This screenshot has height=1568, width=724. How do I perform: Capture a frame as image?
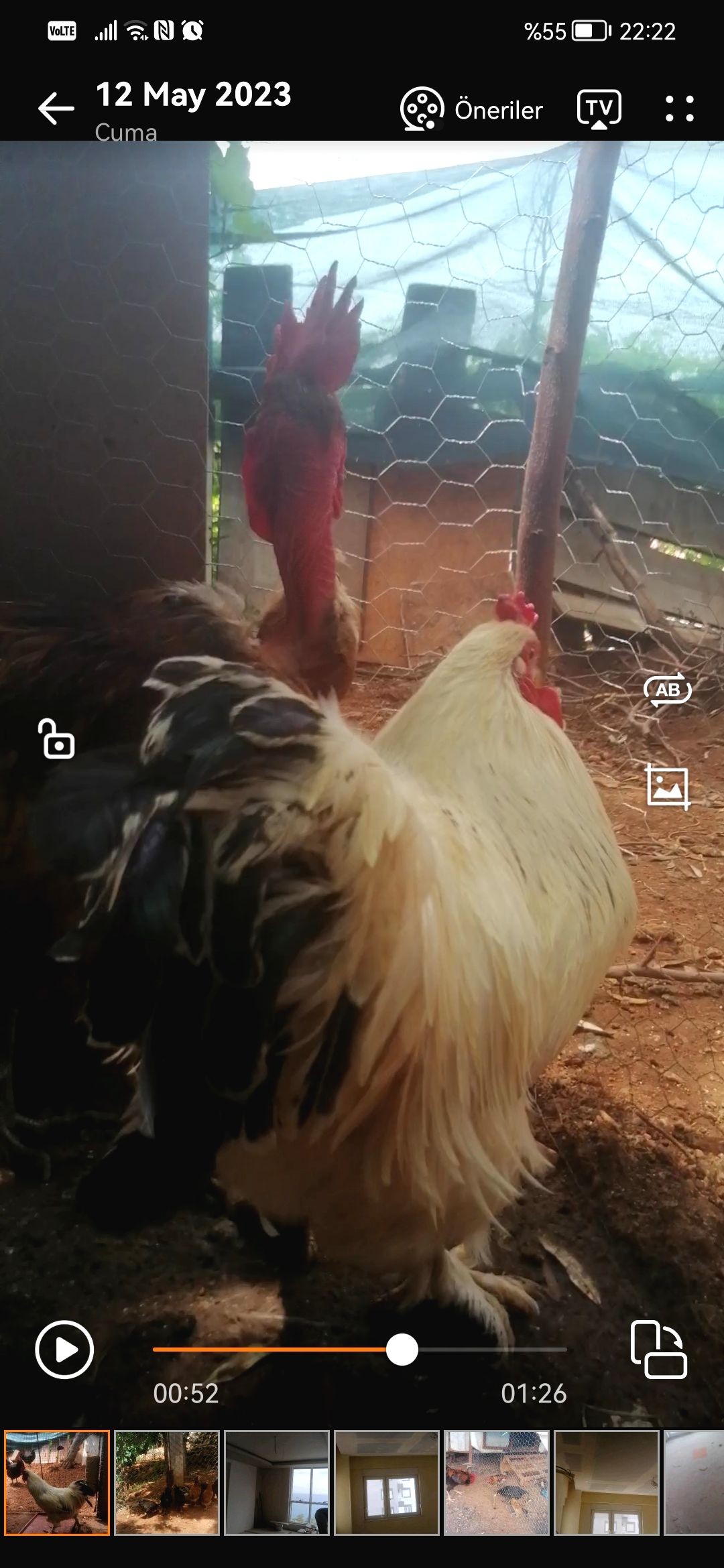point(668,787)
